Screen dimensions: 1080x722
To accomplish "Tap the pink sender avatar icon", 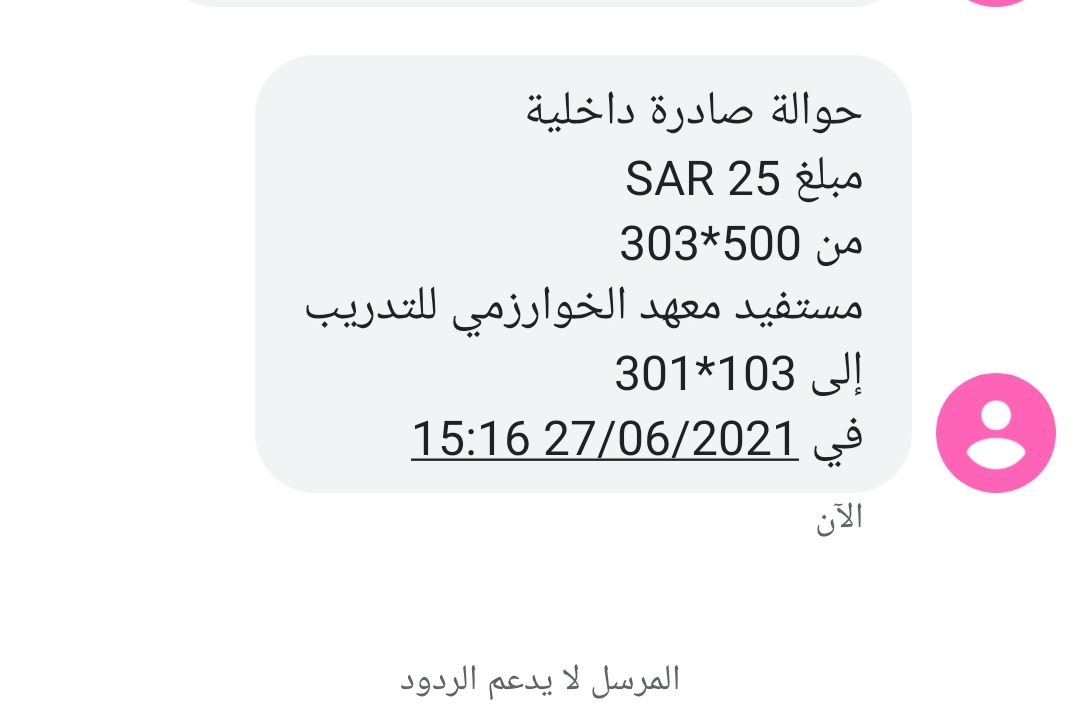I will [x=994, y=433].
